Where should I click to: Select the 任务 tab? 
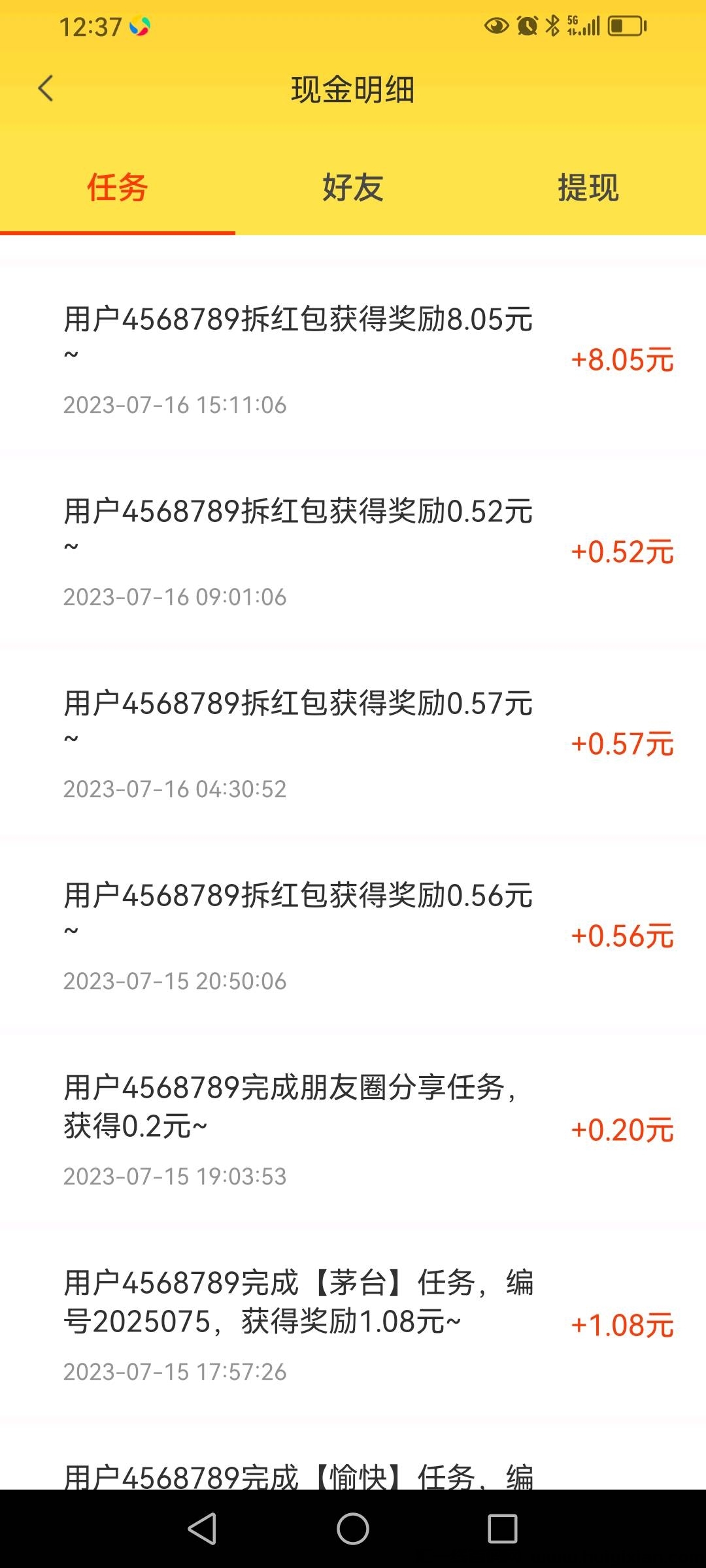point(116,188)
